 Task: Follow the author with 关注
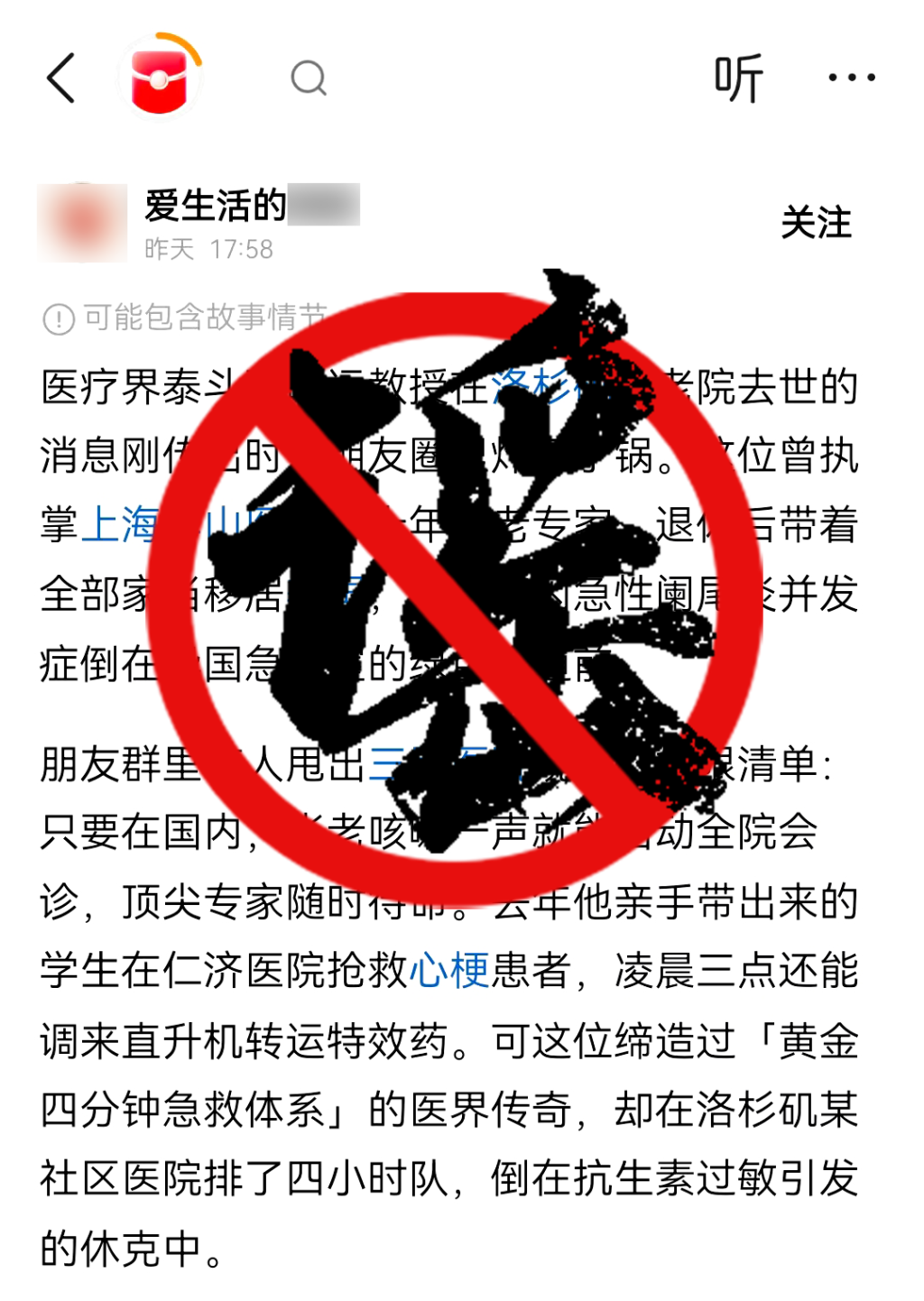(816, 223)
